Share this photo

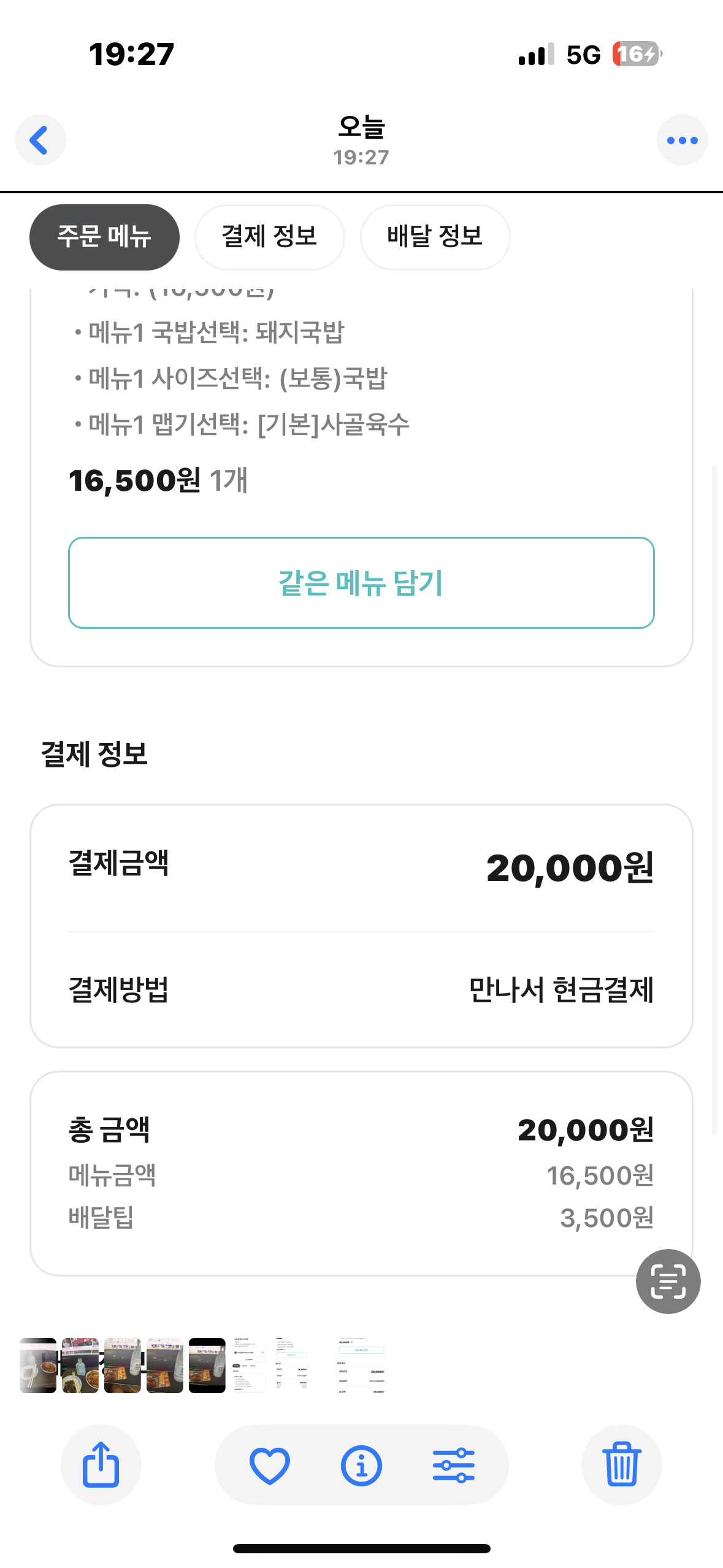click(x=101, y=1464)
